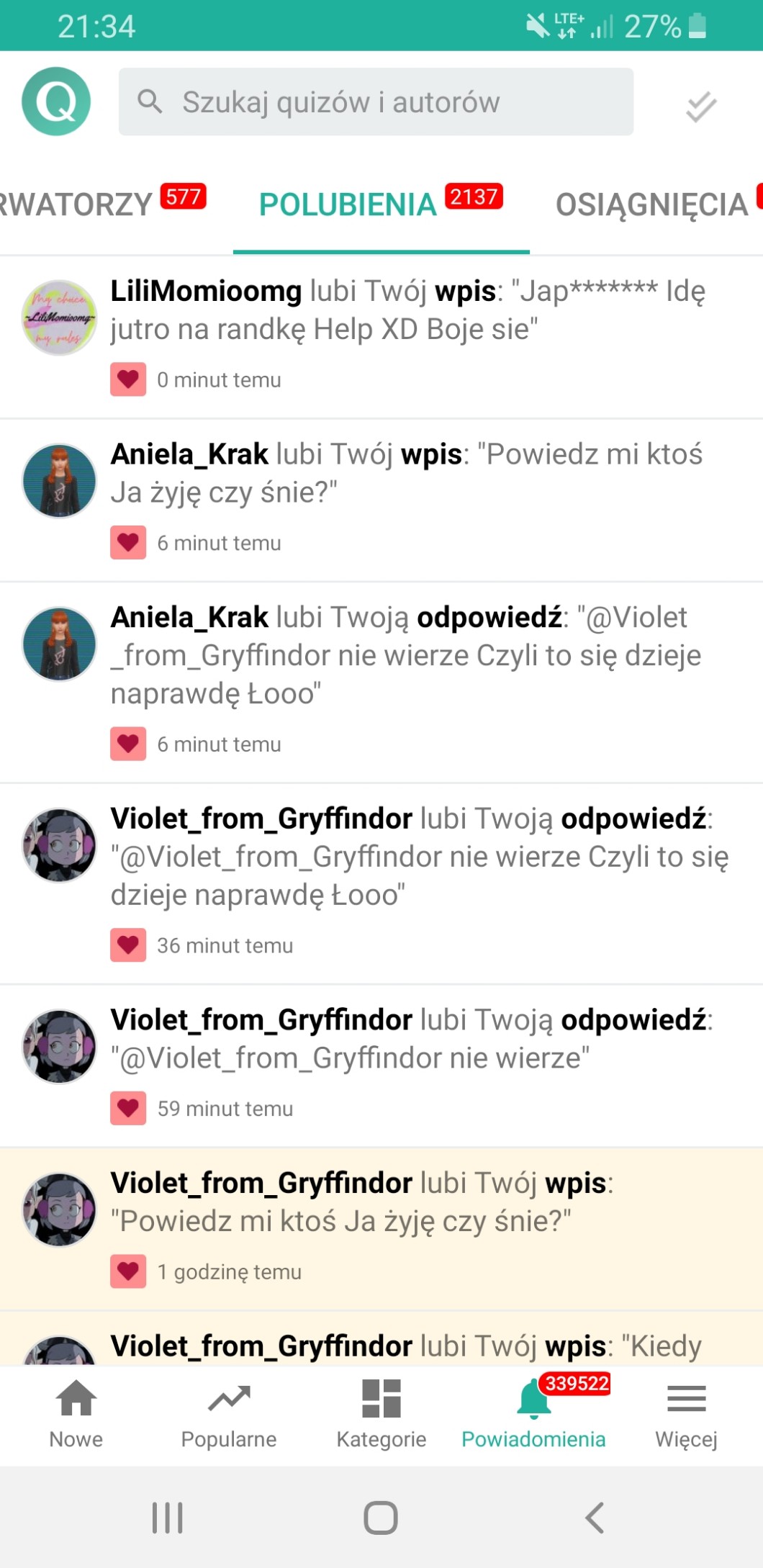763x1568 pixels.
Task: Tap the system home button
Action: pyautogui.click(x=381, y=1518)
